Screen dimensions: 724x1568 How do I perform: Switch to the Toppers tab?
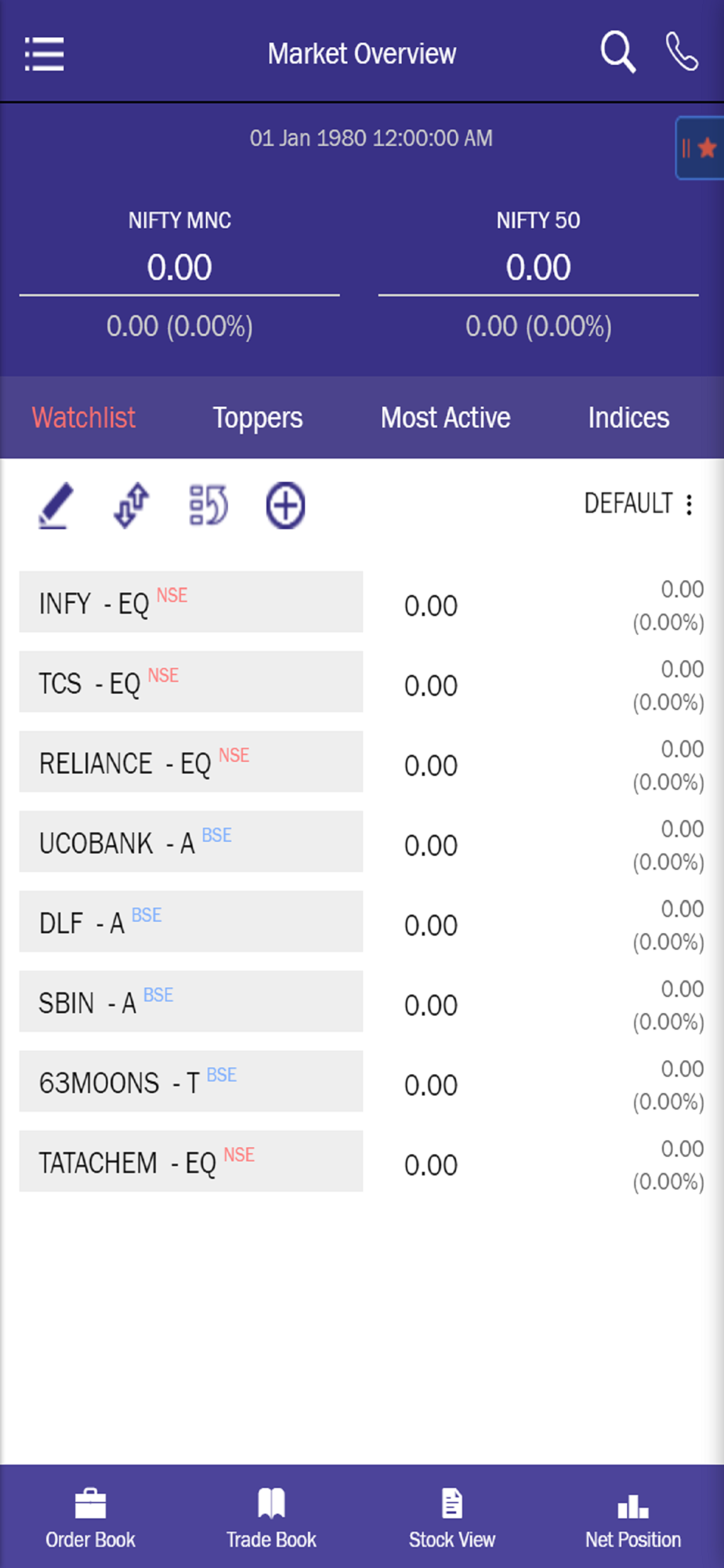click(x=258, y=418)
